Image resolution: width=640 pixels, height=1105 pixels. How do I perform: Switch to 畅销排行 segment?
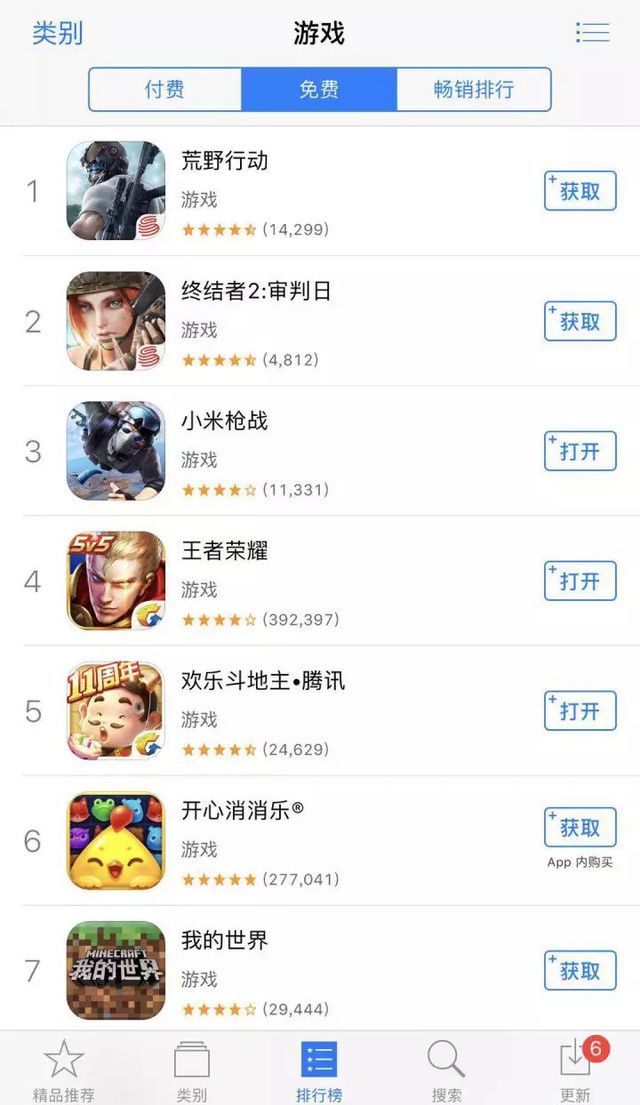[x=474, y=89]
